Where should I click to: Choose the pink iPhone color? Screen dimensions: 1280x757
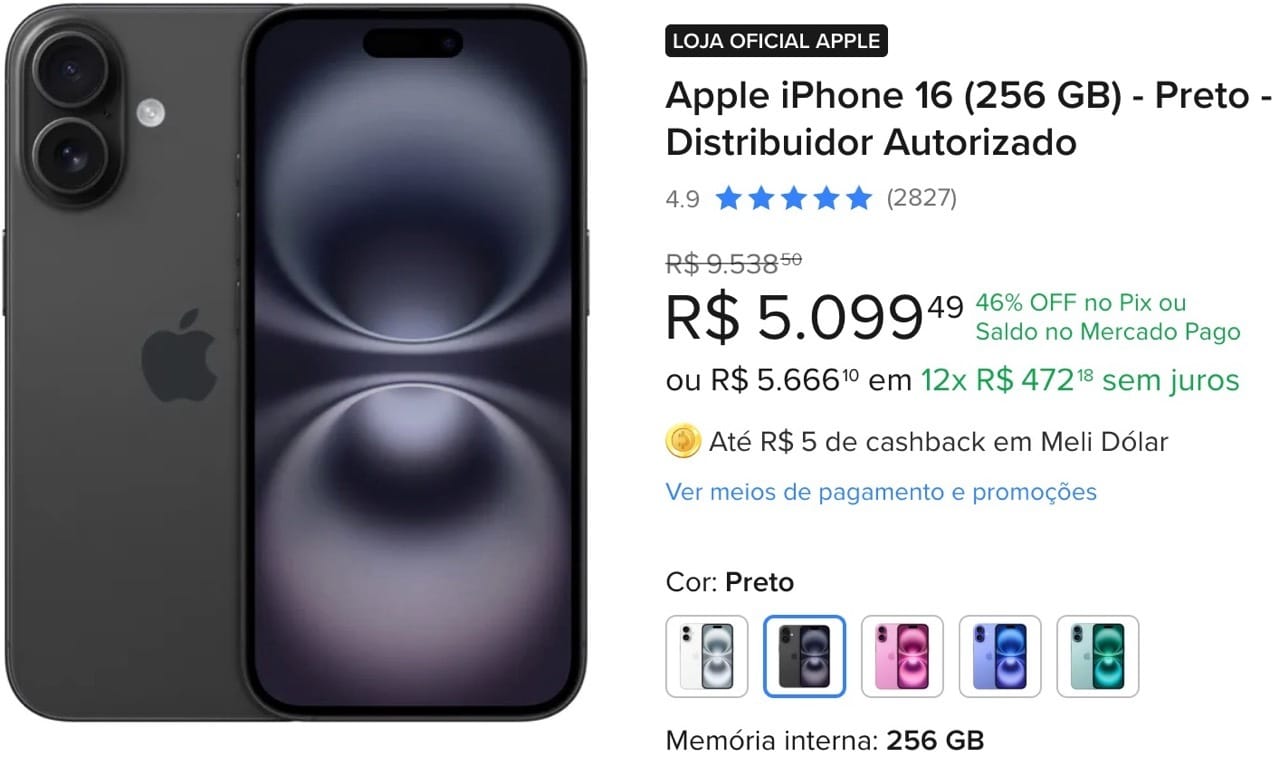[x=902, y=656]
